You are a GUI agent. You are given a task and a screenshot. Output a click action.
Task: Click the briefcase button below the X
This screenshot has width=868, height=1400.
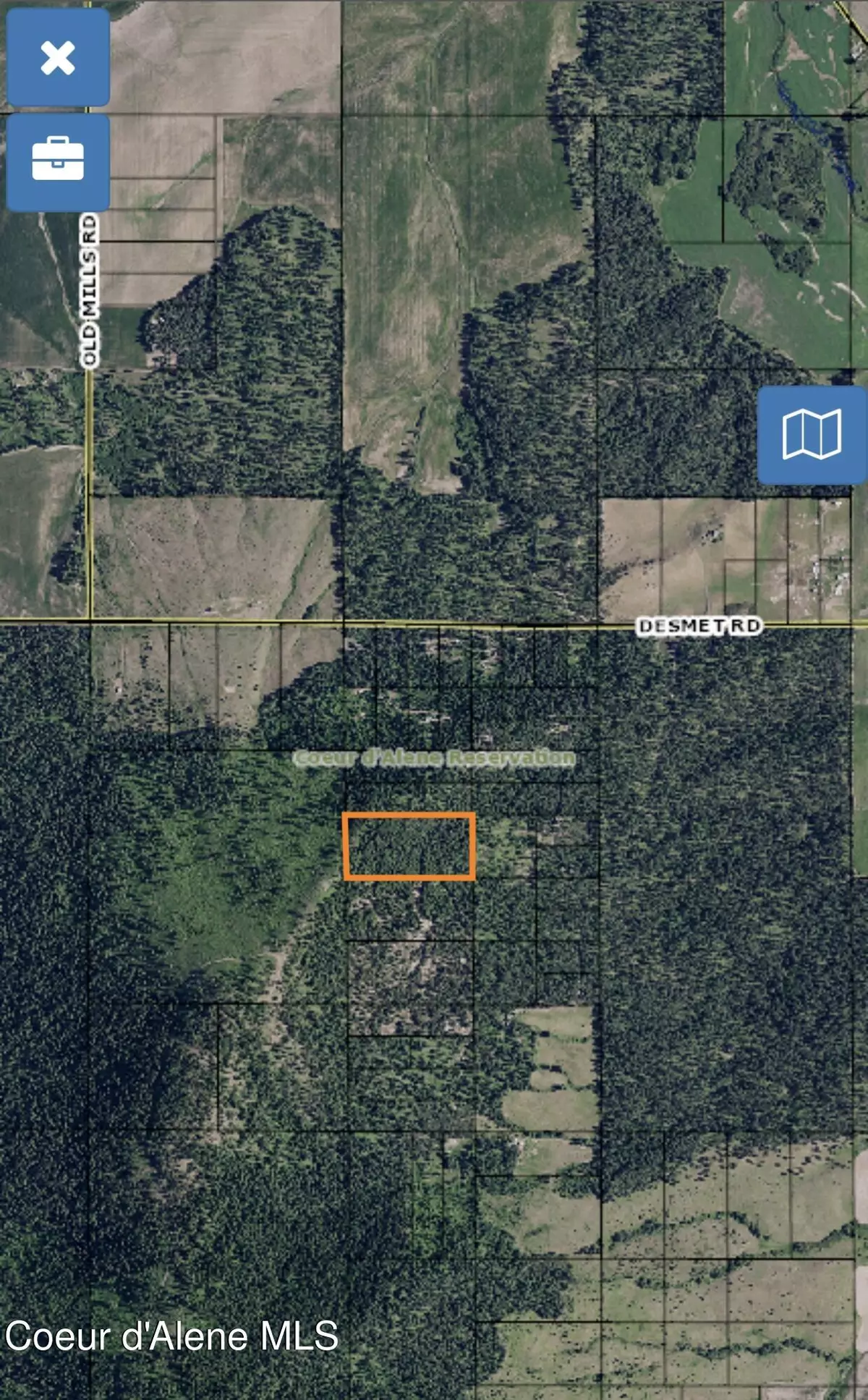click(x=58, y=161)
